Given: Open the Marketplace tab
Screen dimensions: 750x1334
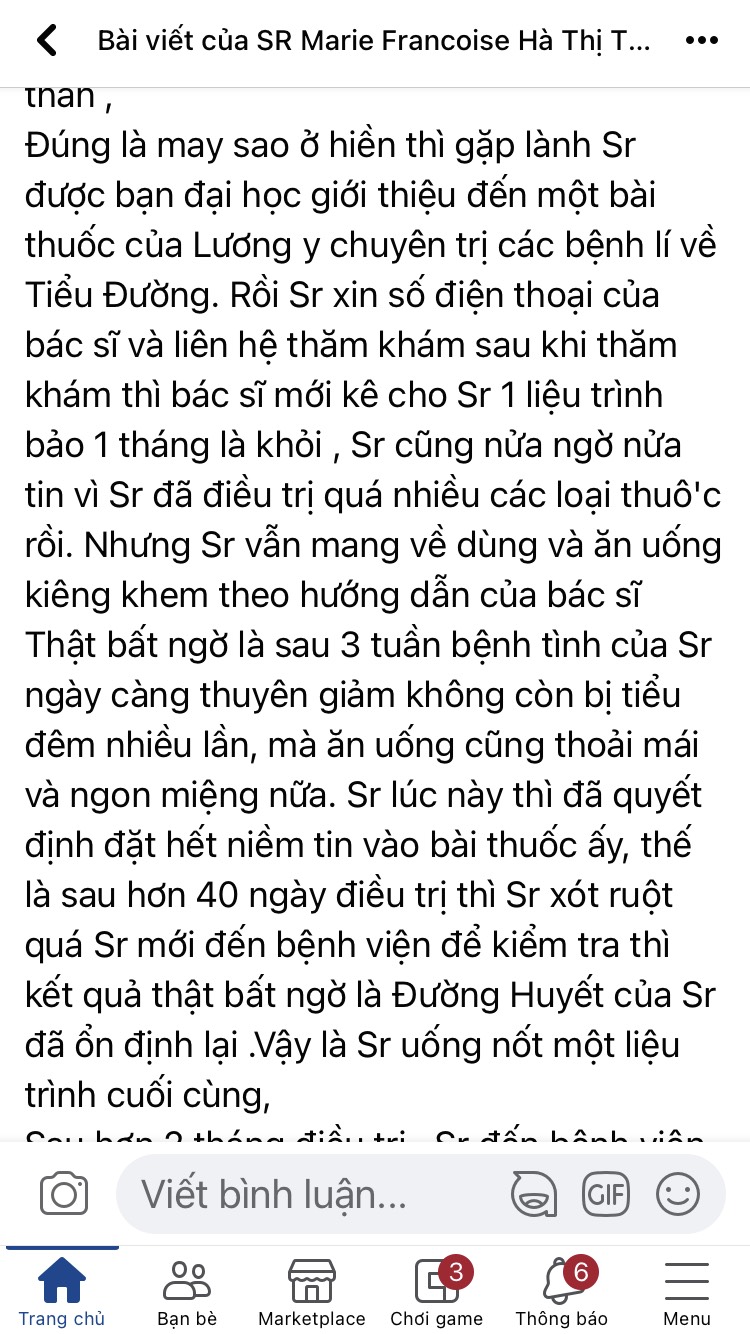Looking at the screenshot, I should pos(312,1291).
